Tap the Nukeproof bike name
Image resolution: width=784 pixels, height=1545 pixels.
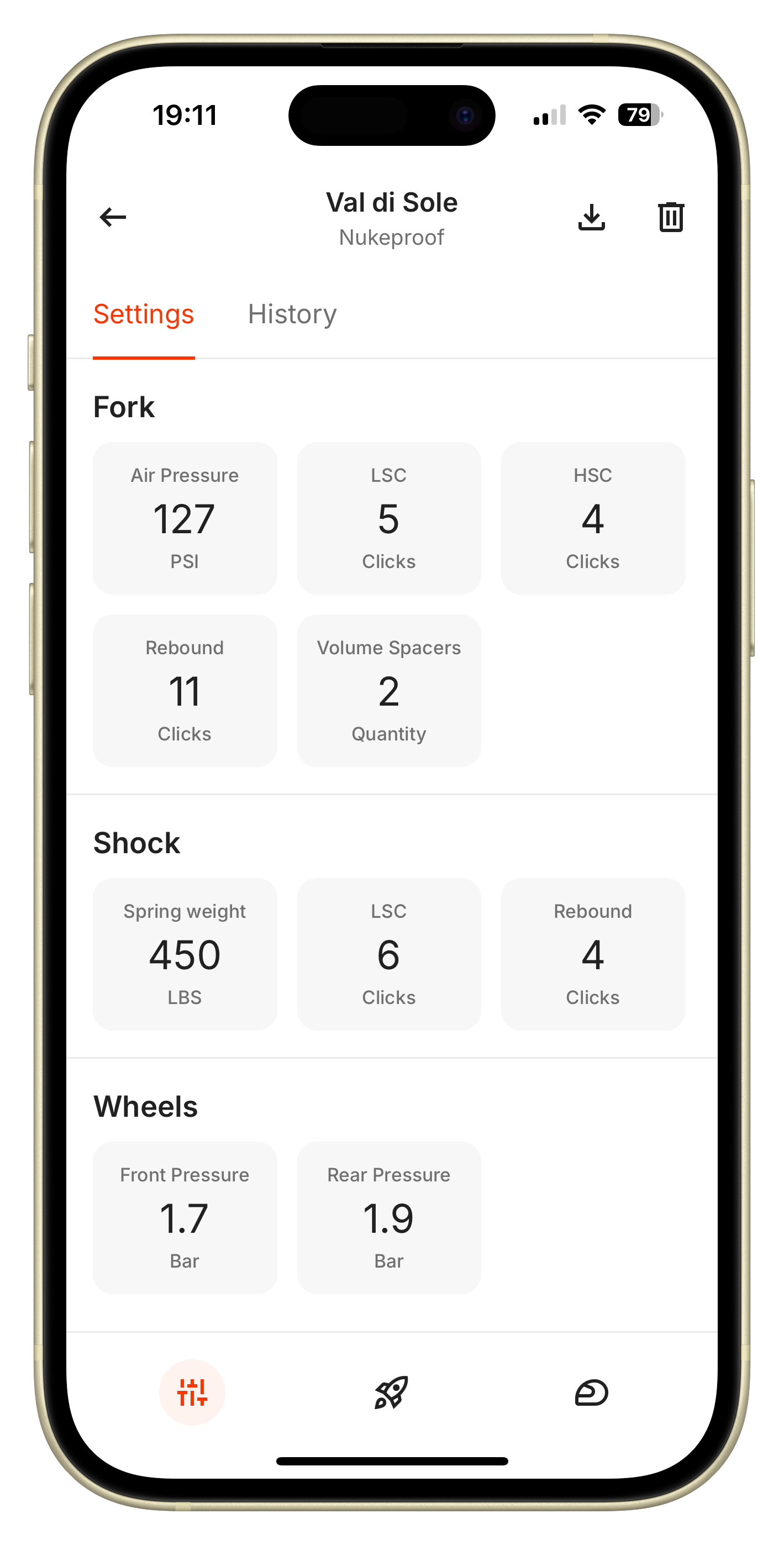pyautogui.click(x=391, y=238)
